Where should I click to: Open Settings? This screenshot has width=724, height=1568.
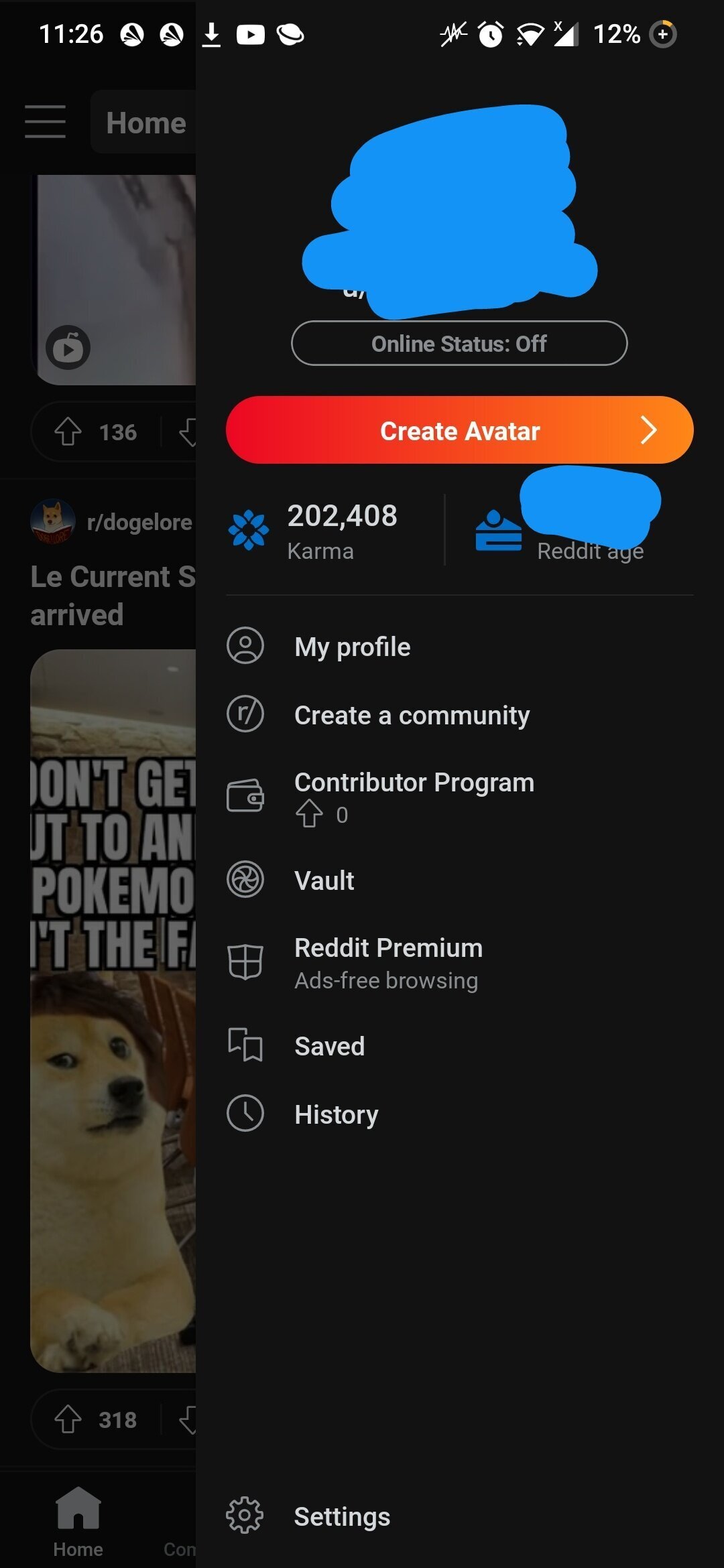coord(341,1516)
